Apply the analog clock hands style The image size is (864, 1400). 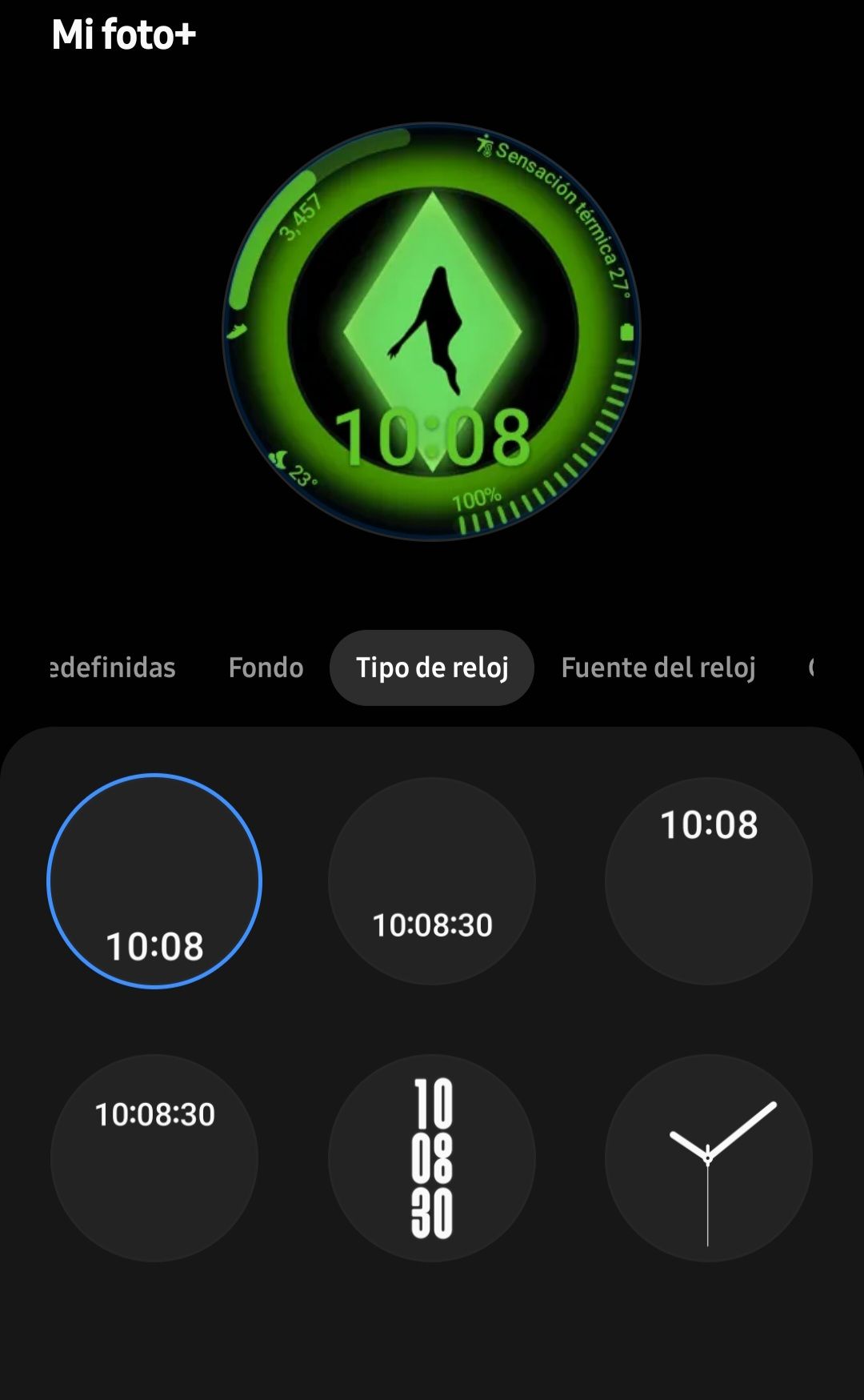click(709, 1157)
